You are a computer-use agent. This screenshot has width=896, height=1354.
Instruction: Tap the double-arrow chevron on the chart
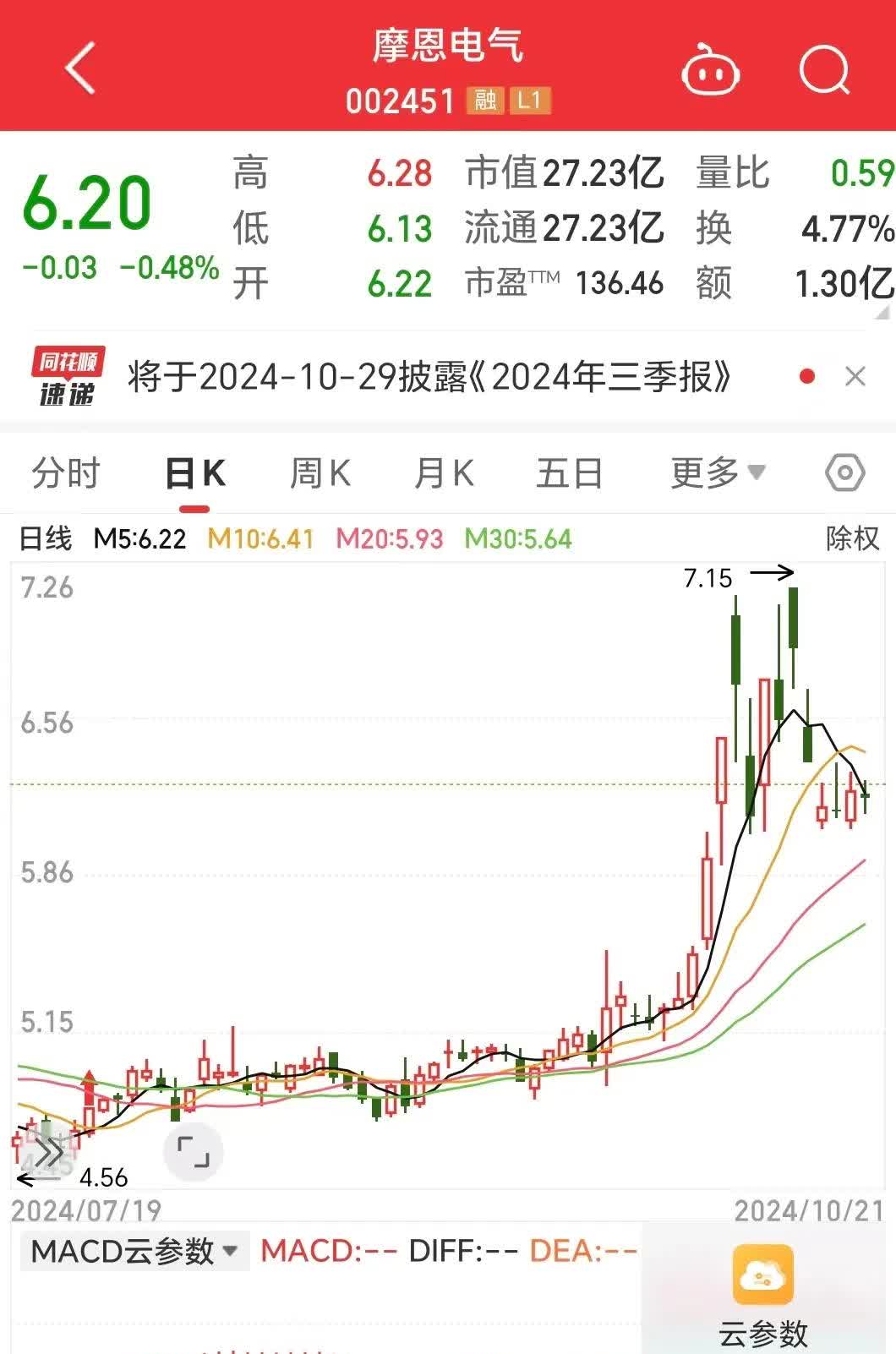point(51,1149)
